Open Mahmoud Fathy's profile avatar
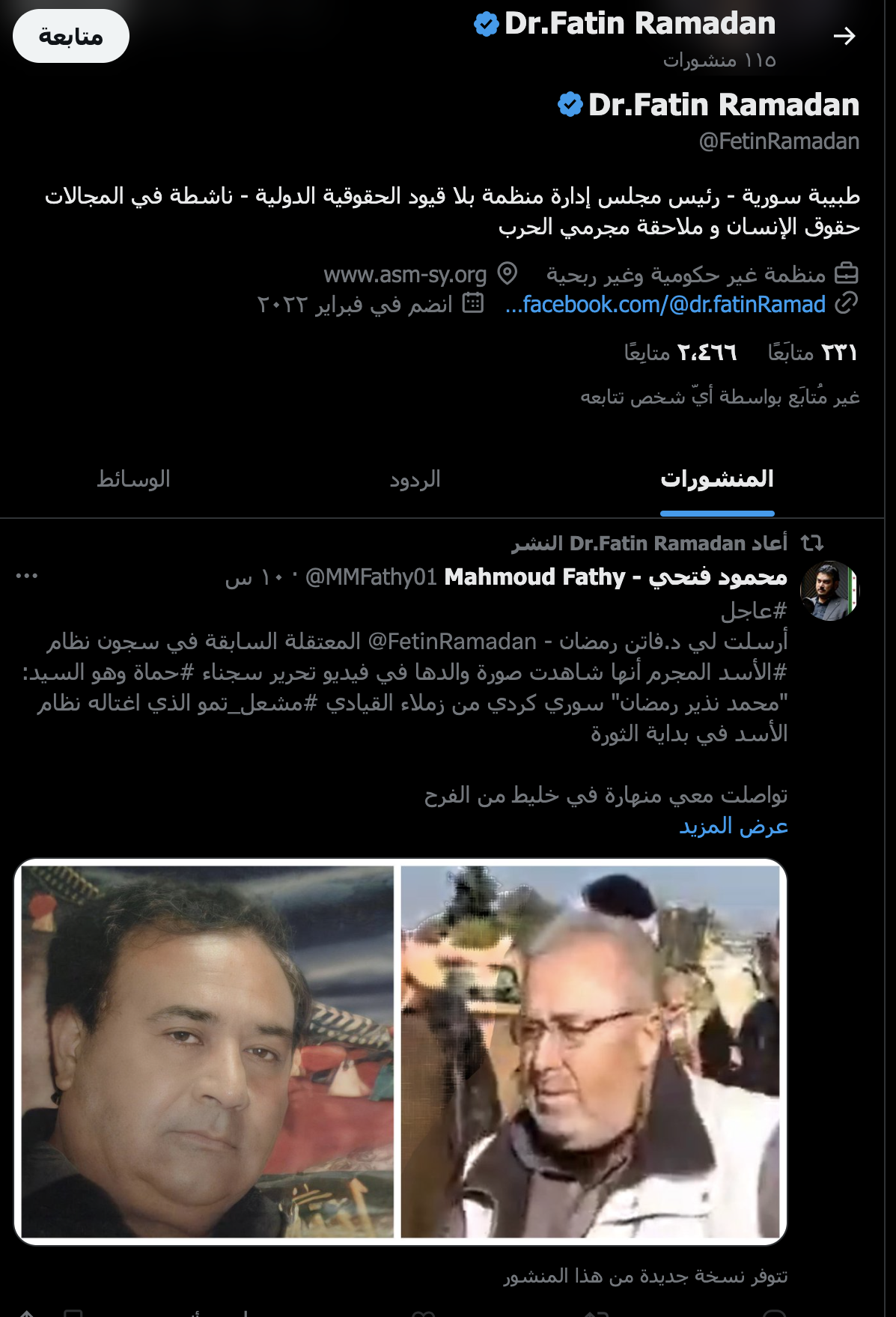This screenshot has width=896, height=1317. (x=829, y=591)
